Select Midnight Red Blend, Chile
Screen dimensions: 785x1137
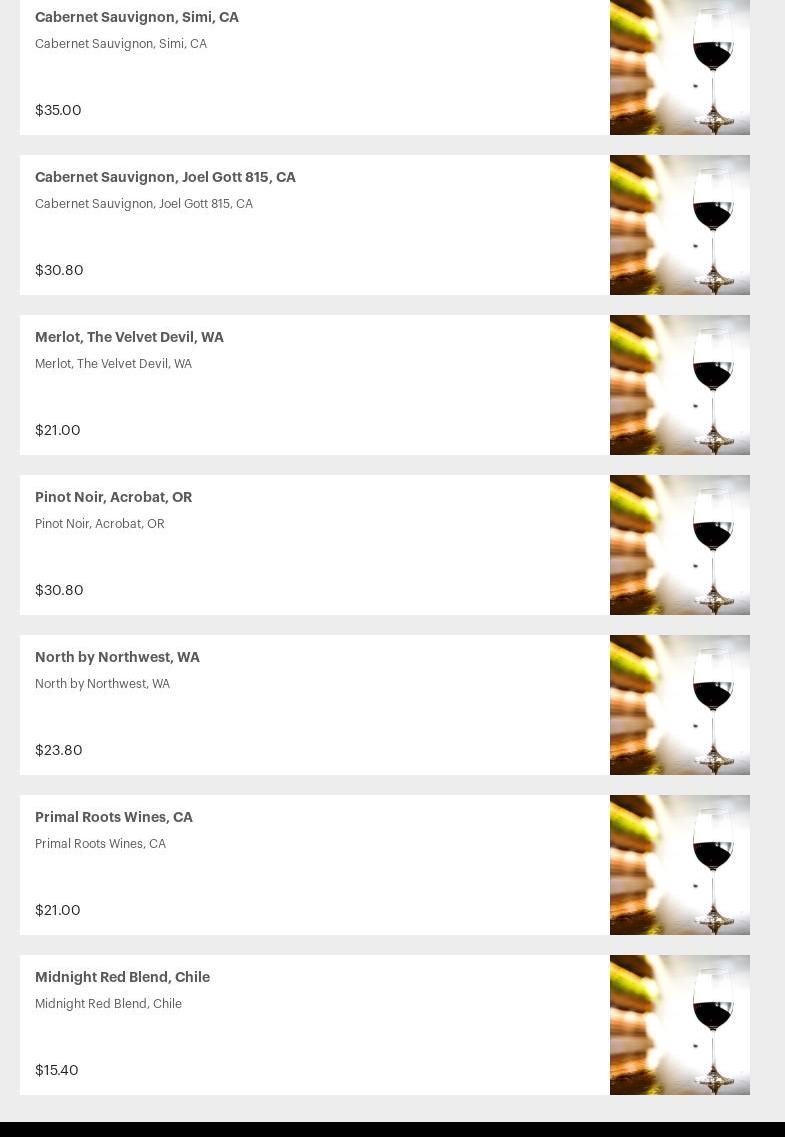pyautogui.click(x=122, y=978)
